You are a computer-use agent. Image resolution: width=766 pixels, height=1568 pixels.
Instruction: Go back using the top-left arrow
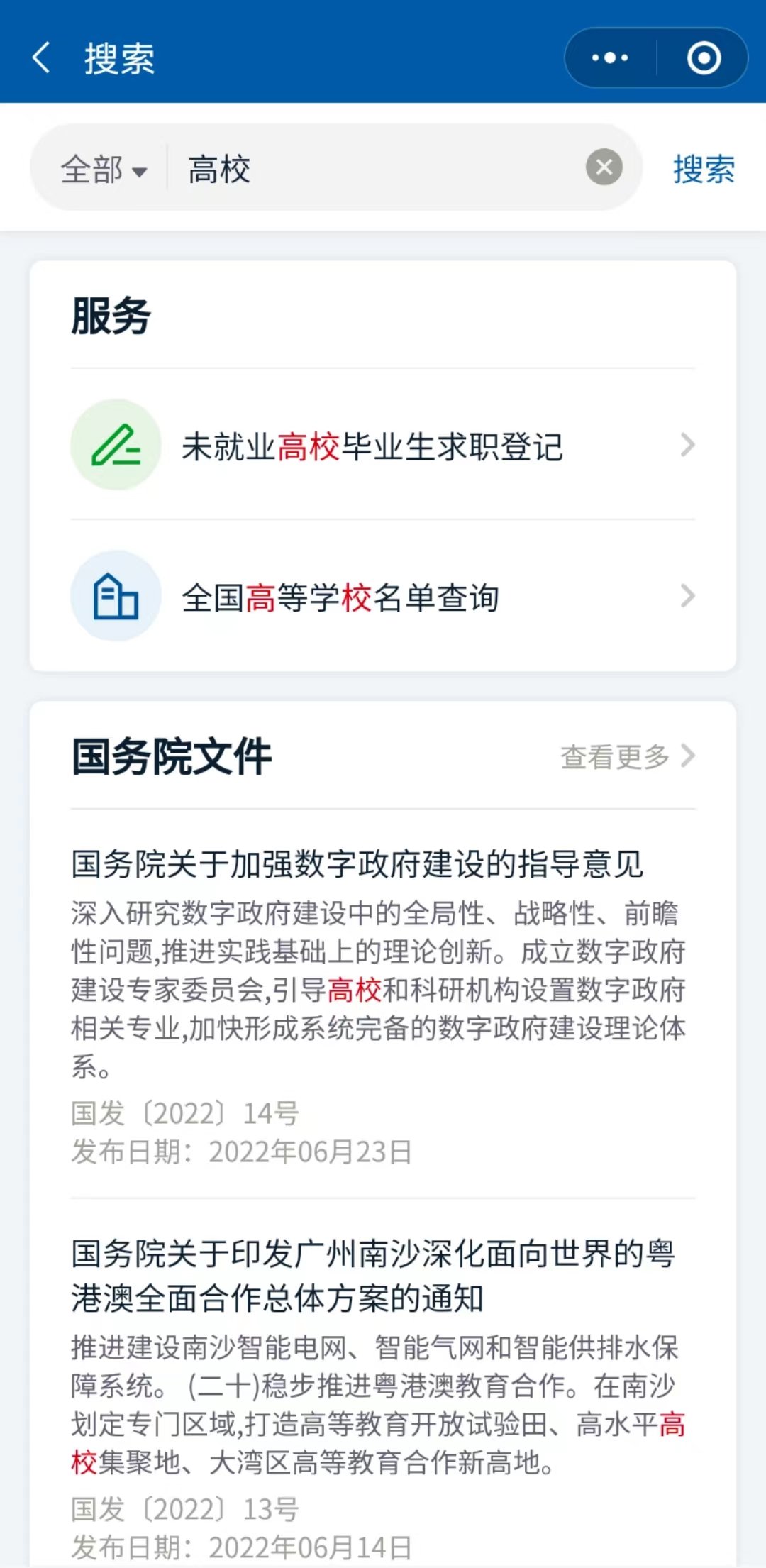click(41, 57)
